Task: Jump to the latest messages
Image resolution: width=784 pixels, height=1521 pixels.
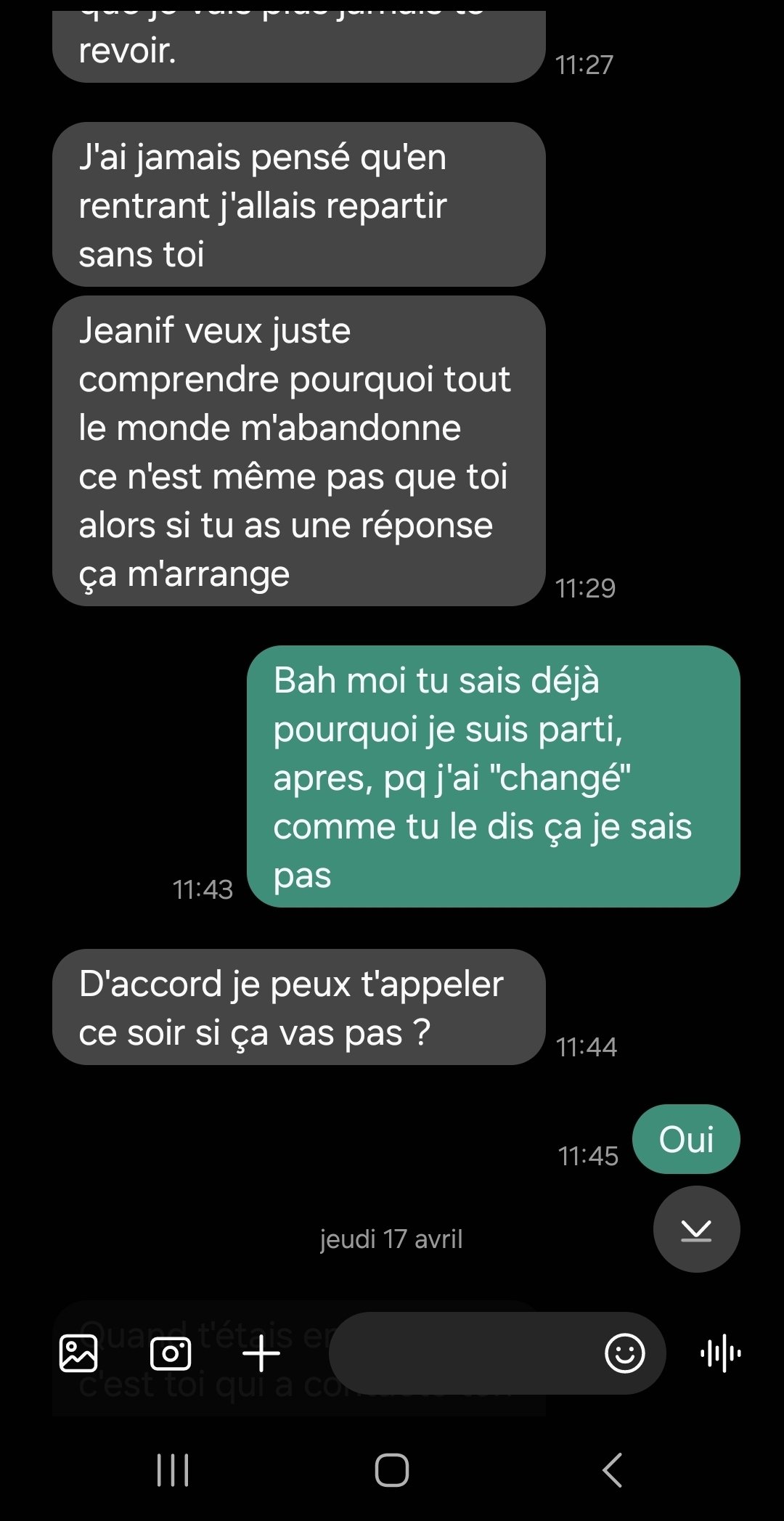Action: [x=696, y=1229]
